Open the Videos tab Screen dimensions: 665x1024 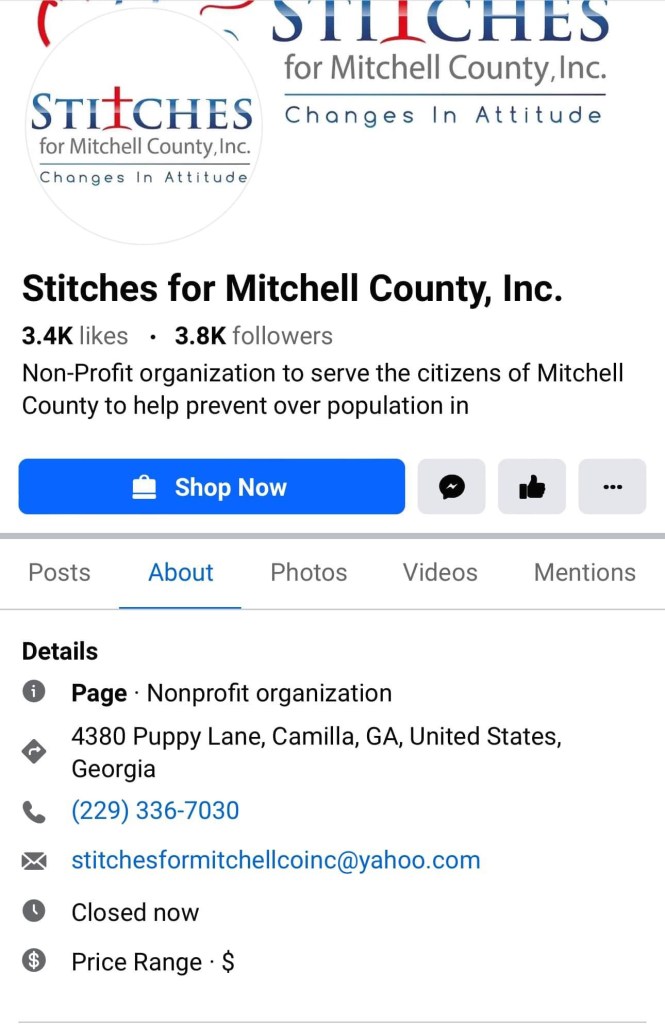(440, 573)
